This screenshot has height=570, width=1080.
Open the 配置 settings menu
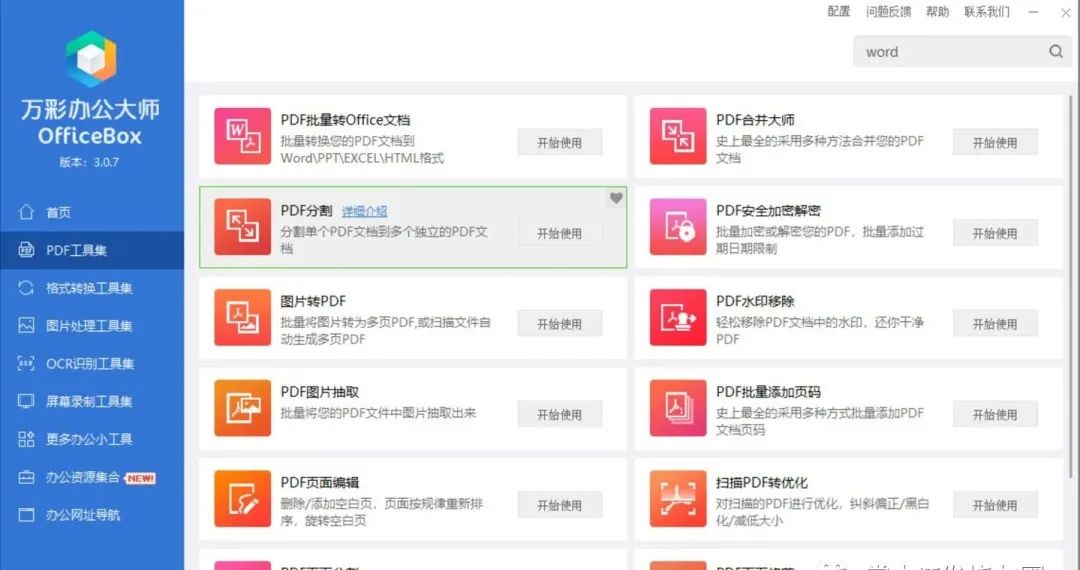[x=838, y=12]
